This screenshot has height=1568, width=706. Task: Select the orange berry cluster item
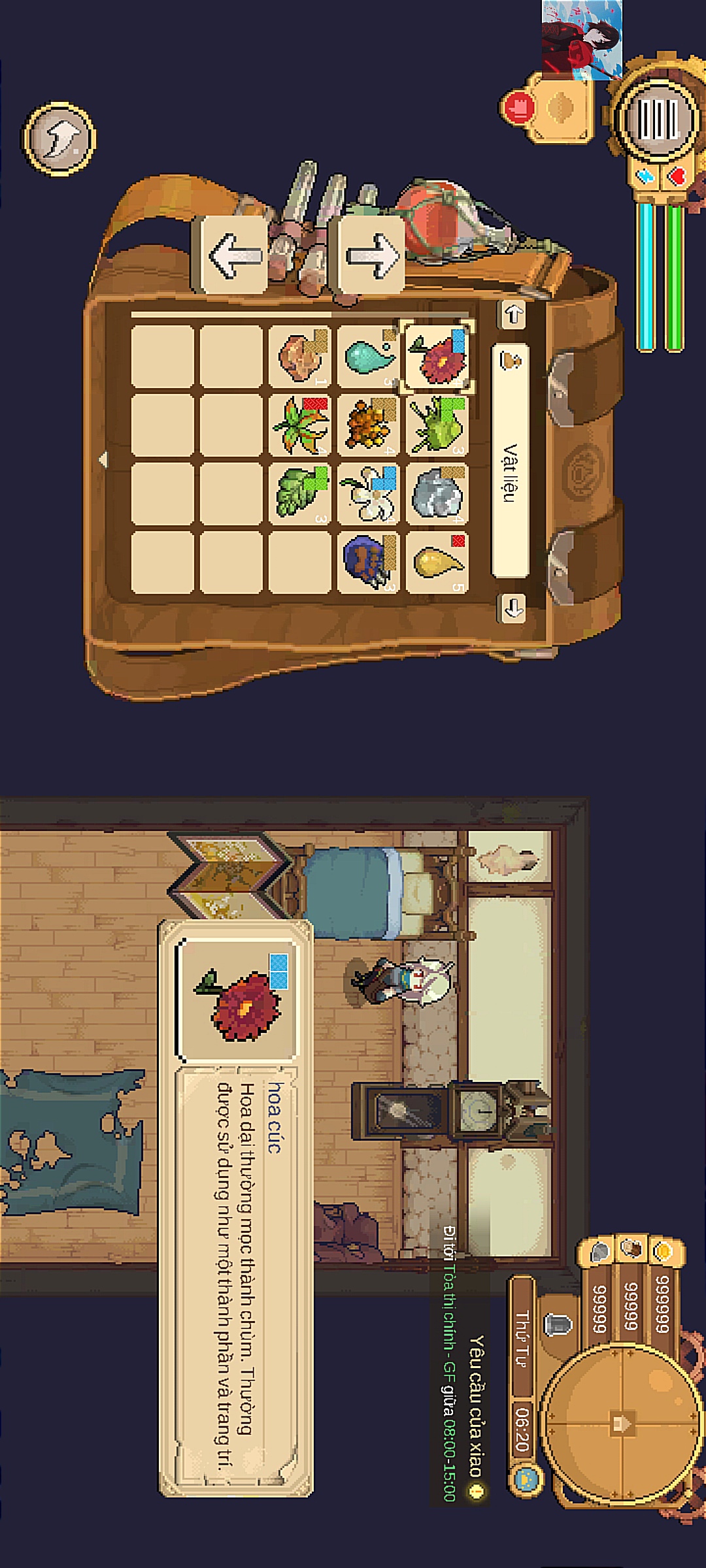tap(368, 425)
